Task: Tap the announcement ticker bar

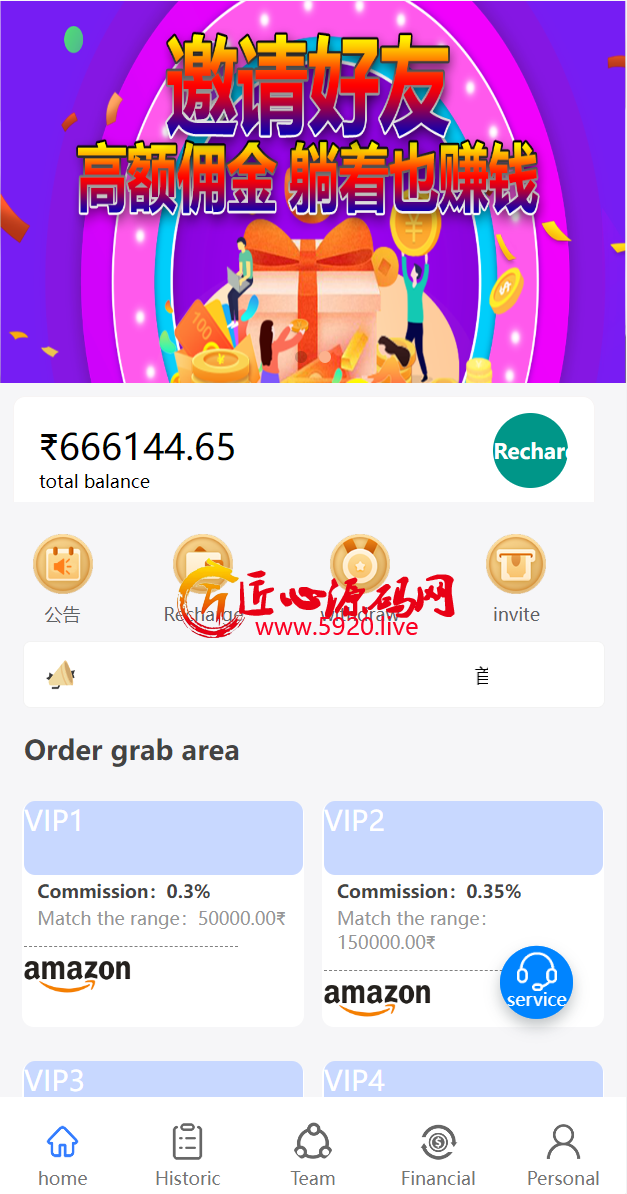Action: [314, 675]
